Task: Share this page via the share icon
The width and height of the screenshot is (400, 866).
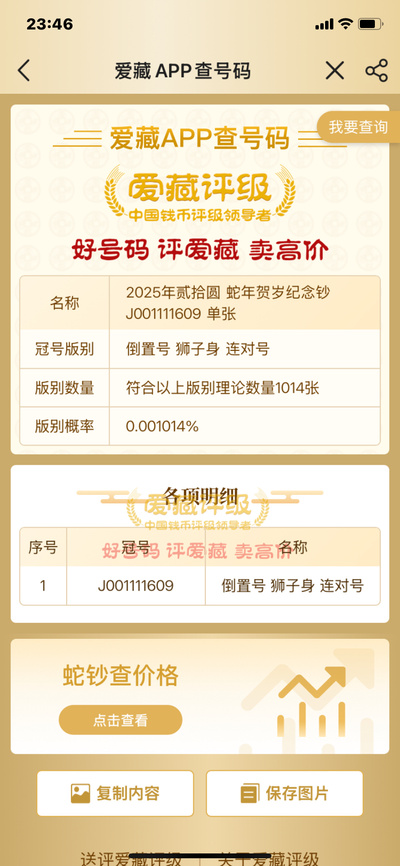Action: (x=376, y=71)
